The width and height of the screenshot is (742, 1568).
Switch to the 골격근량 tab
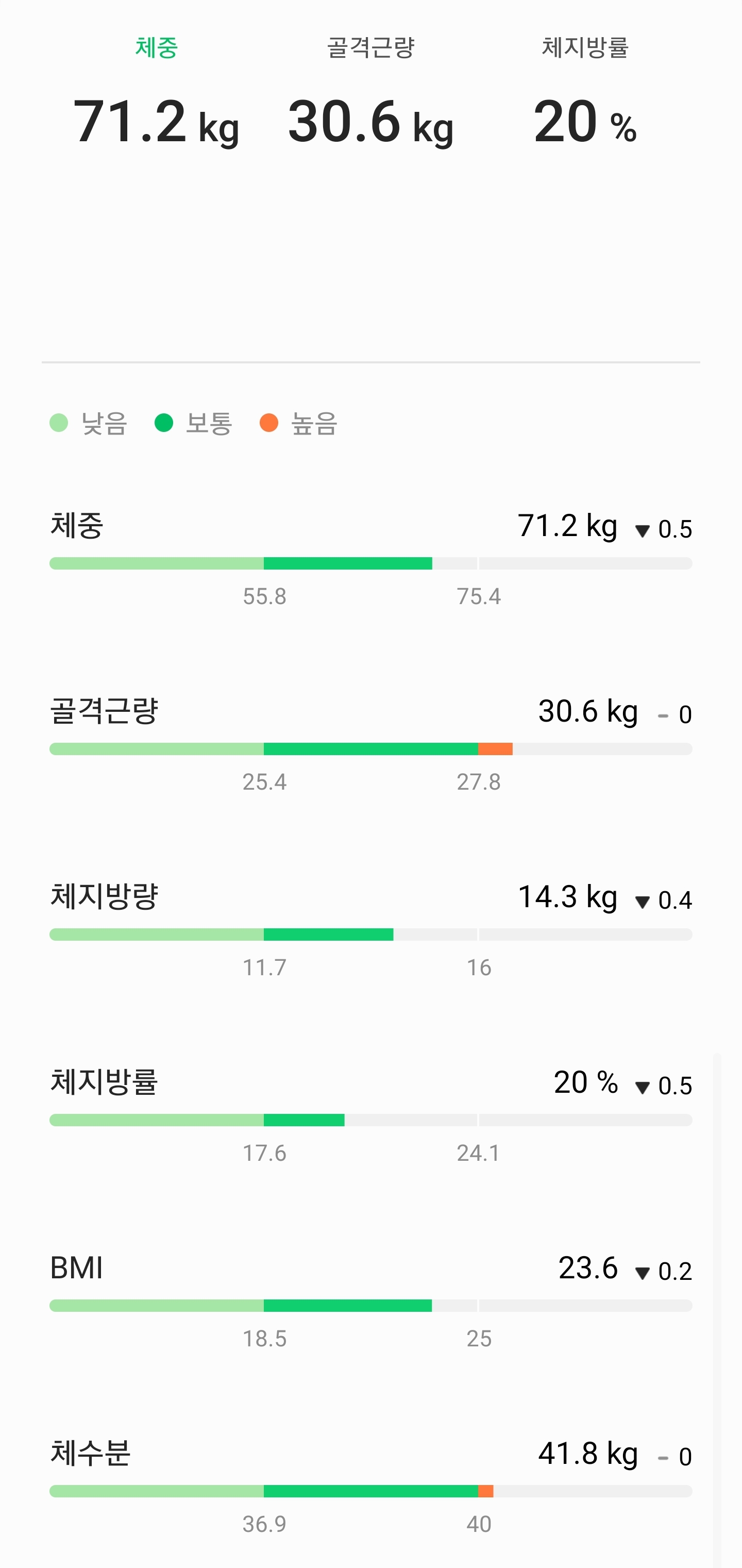click(370, 47)
